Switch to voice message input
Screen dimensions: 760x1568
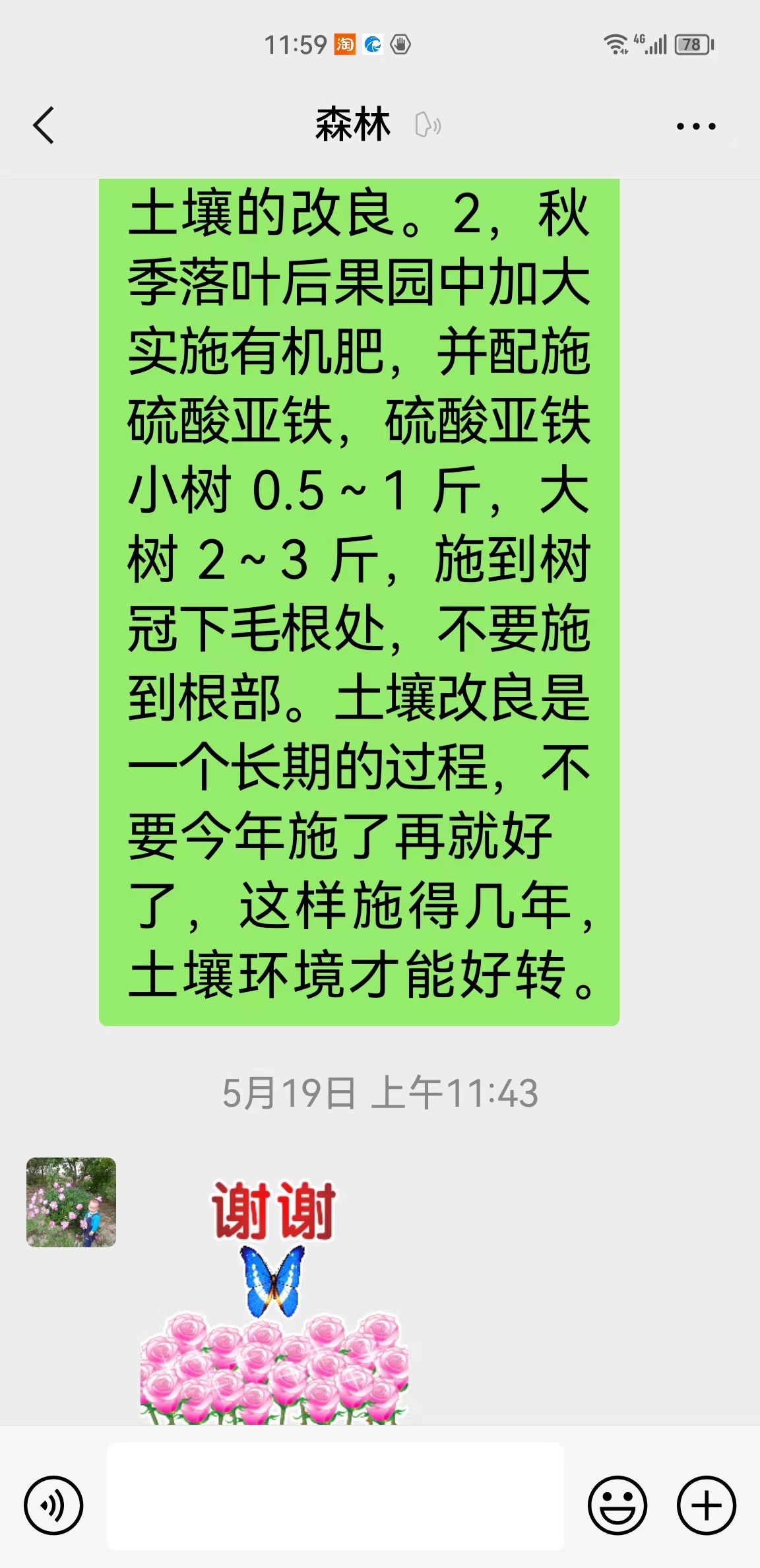coord(53,1505)
